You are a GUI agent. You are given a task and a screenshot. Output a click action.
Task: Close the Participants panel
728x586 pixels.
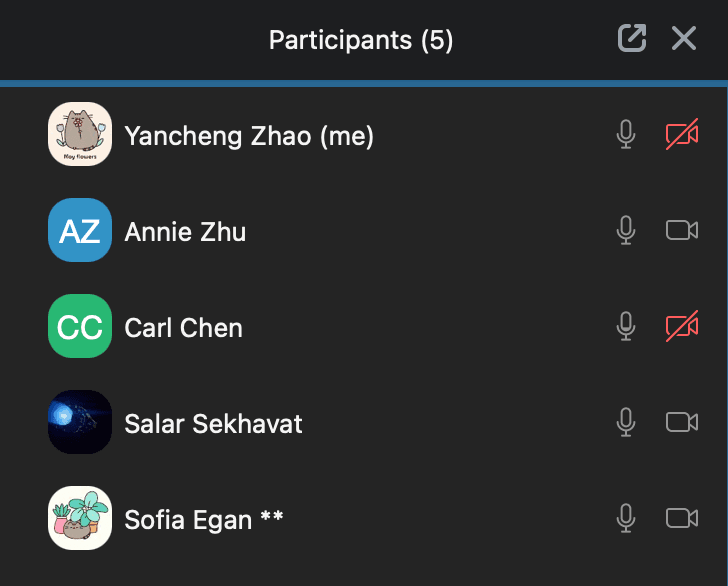pos(684,39)
